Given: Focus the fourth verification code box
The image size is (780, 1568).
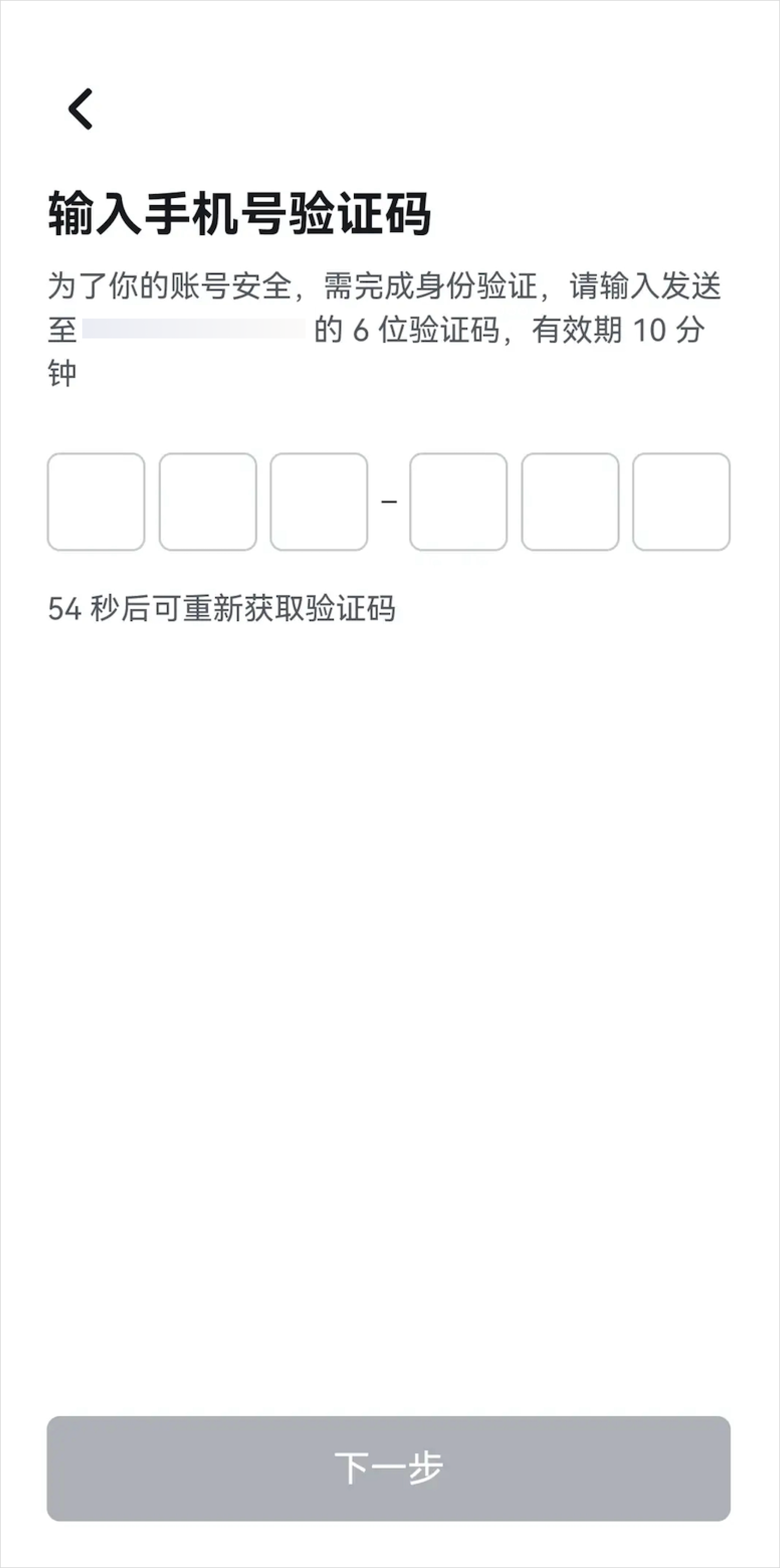Looking at the screenshot, I should click(458, 502).
